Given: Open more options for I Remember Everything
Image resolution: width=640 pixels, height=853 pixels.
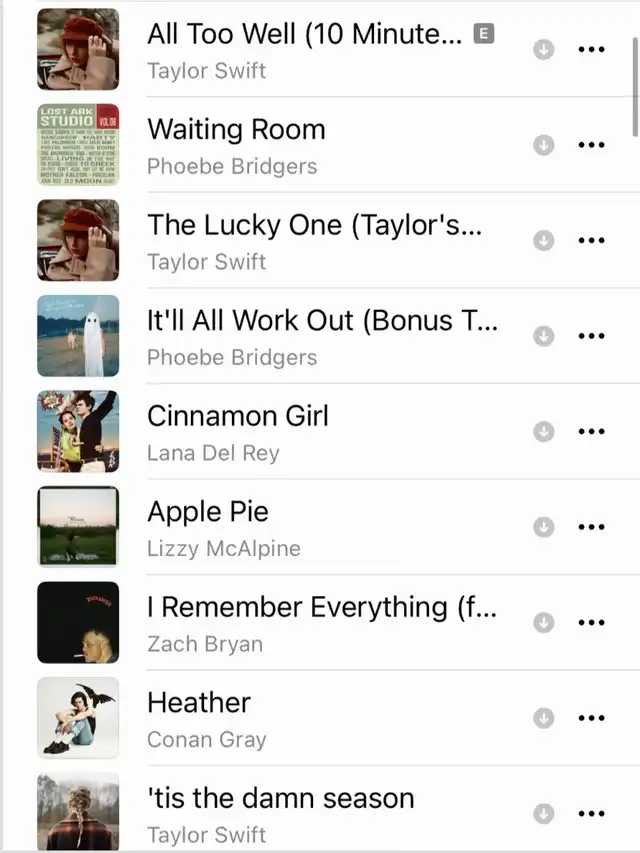Looking at the screenshot, I should click(x=592, y=622).
